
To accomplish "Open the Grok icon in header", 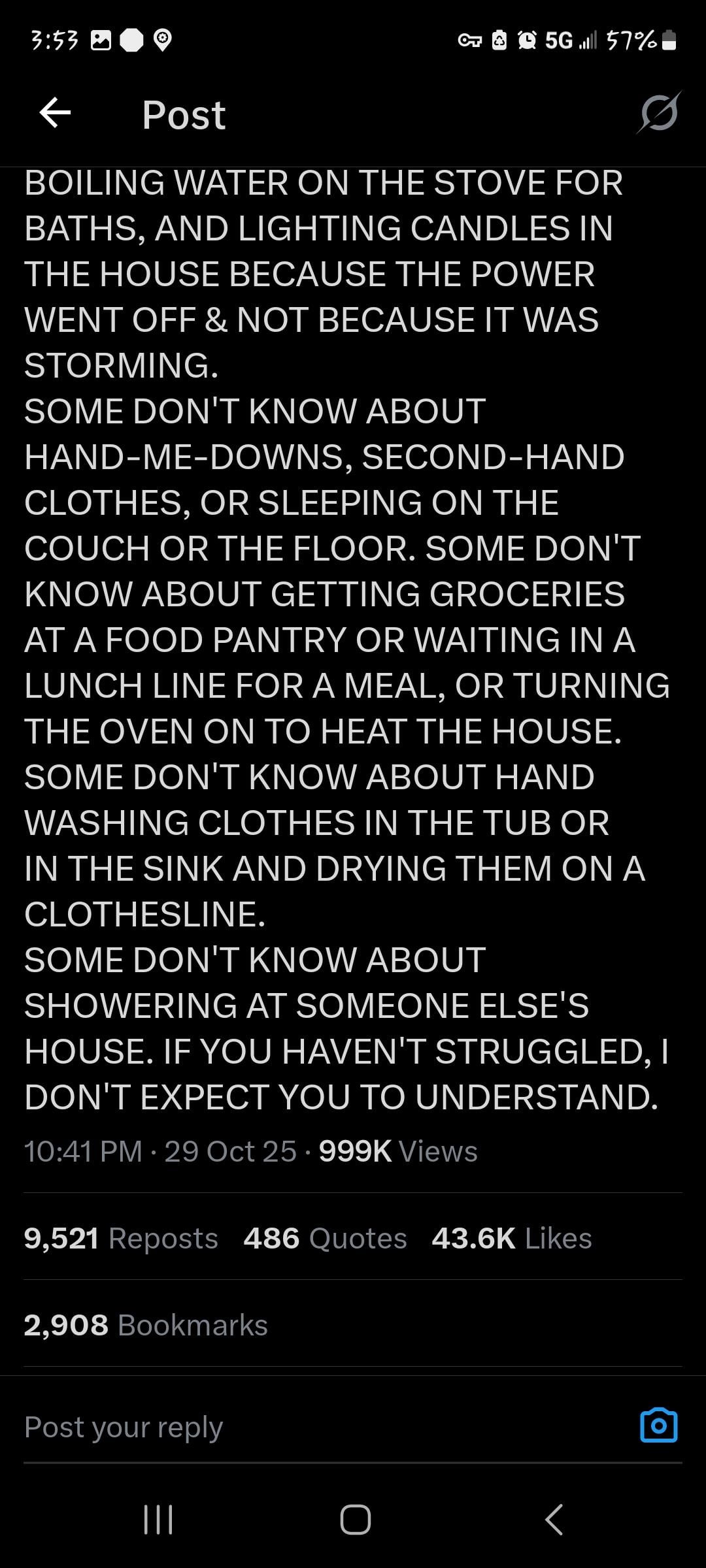I will (x=659, y=114).
